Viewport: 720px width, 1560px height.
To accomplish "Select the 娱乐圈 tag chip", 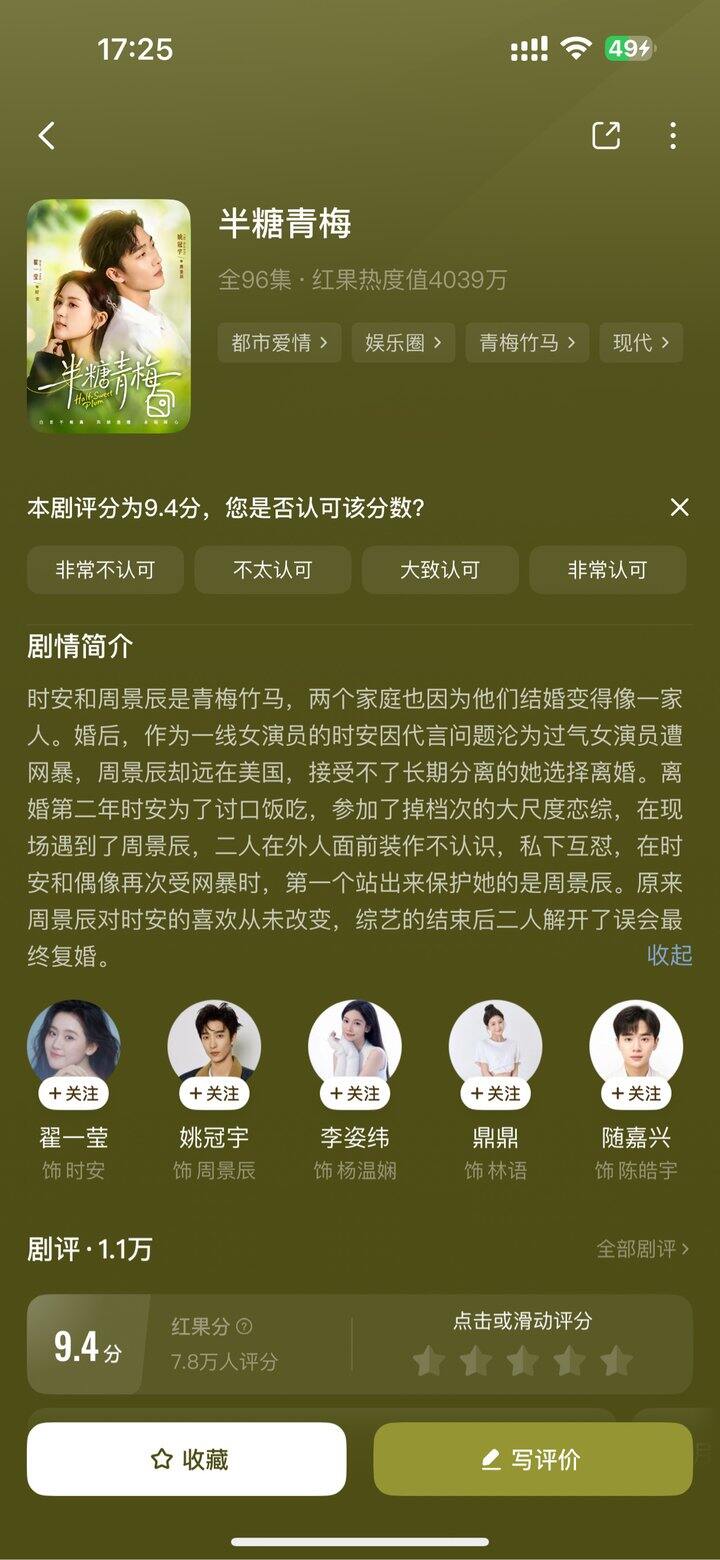I will click(403, 343).
